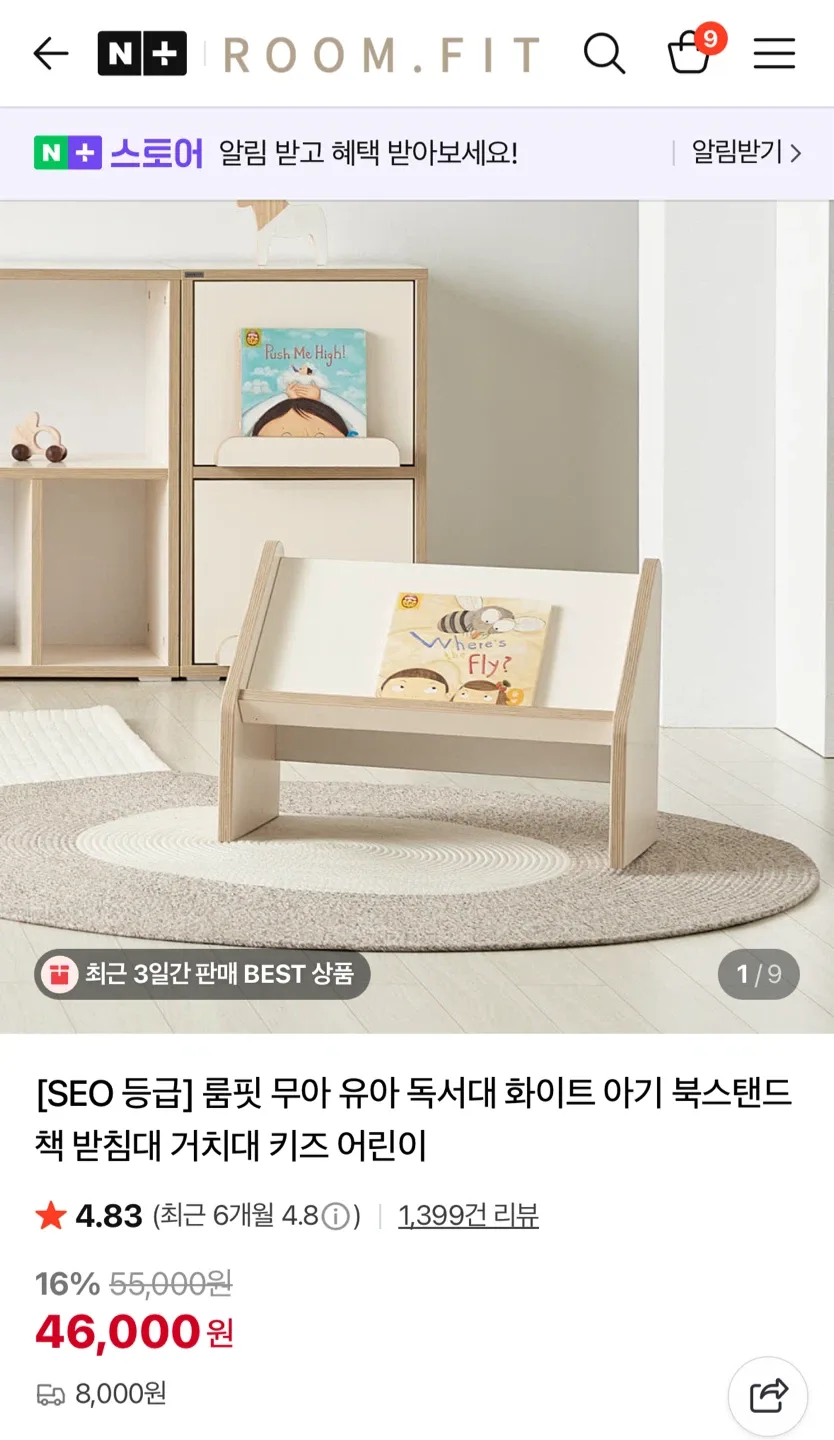Viewport: 834px width, 1440px height.
Task: Open the shopping cart with 9 items
Action: (691, 51)
